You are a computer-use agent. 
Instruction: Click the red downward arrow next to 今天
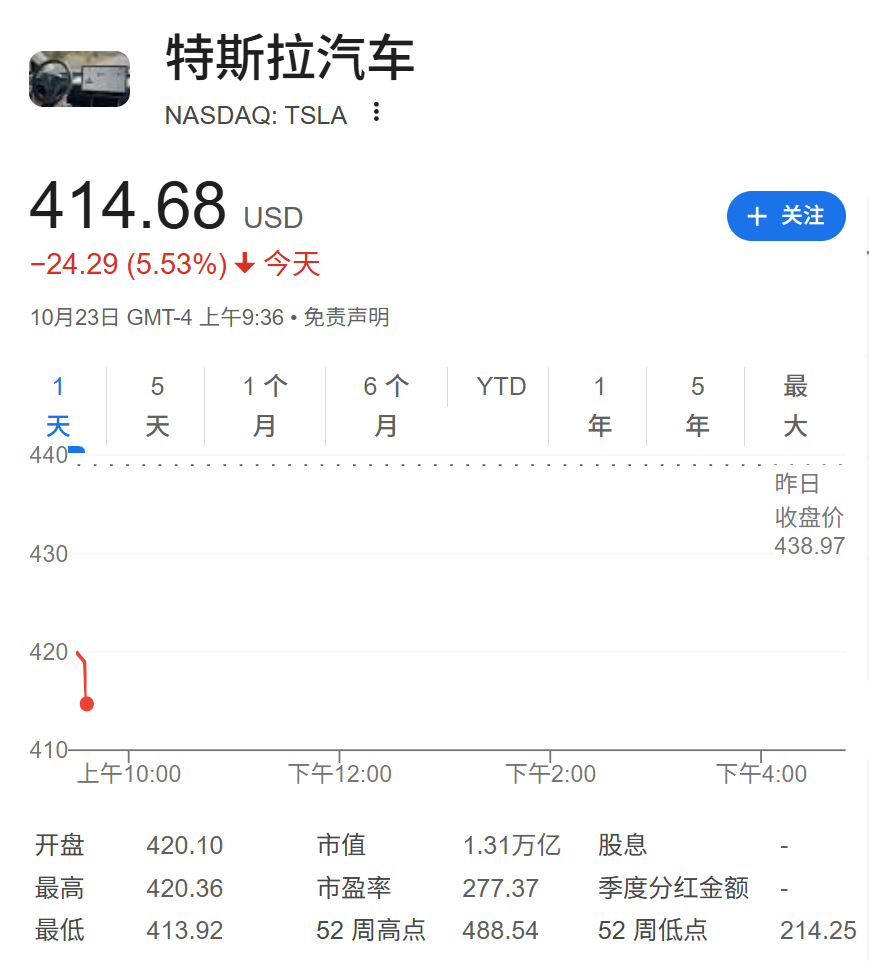click(x=243, y=263)
